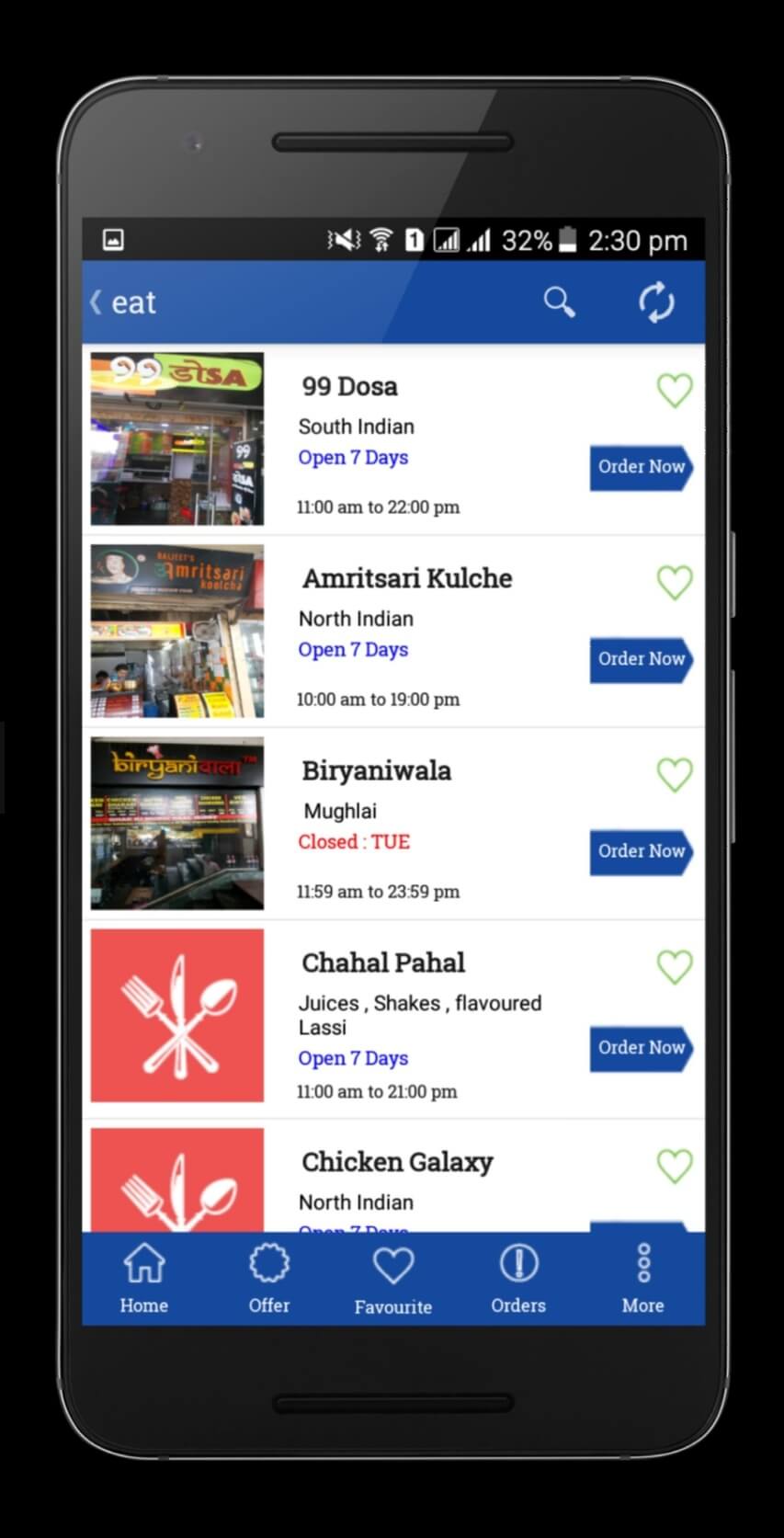Order now from 99 Dosa
This screenshot has width=784, height=1538.
tap(641, 467)
